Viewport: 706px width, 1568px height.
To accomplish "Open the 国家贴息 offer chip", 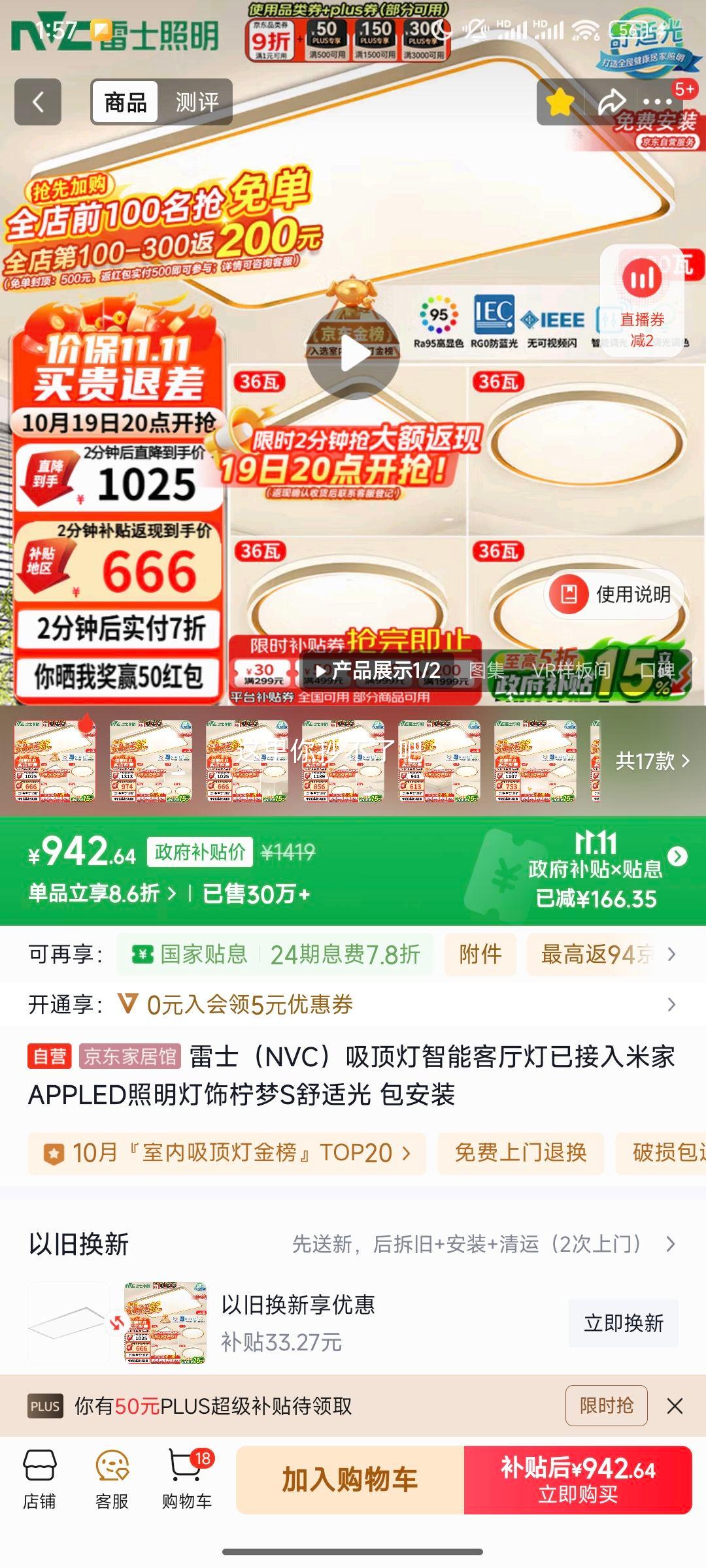I will click(x=191, y=955).
